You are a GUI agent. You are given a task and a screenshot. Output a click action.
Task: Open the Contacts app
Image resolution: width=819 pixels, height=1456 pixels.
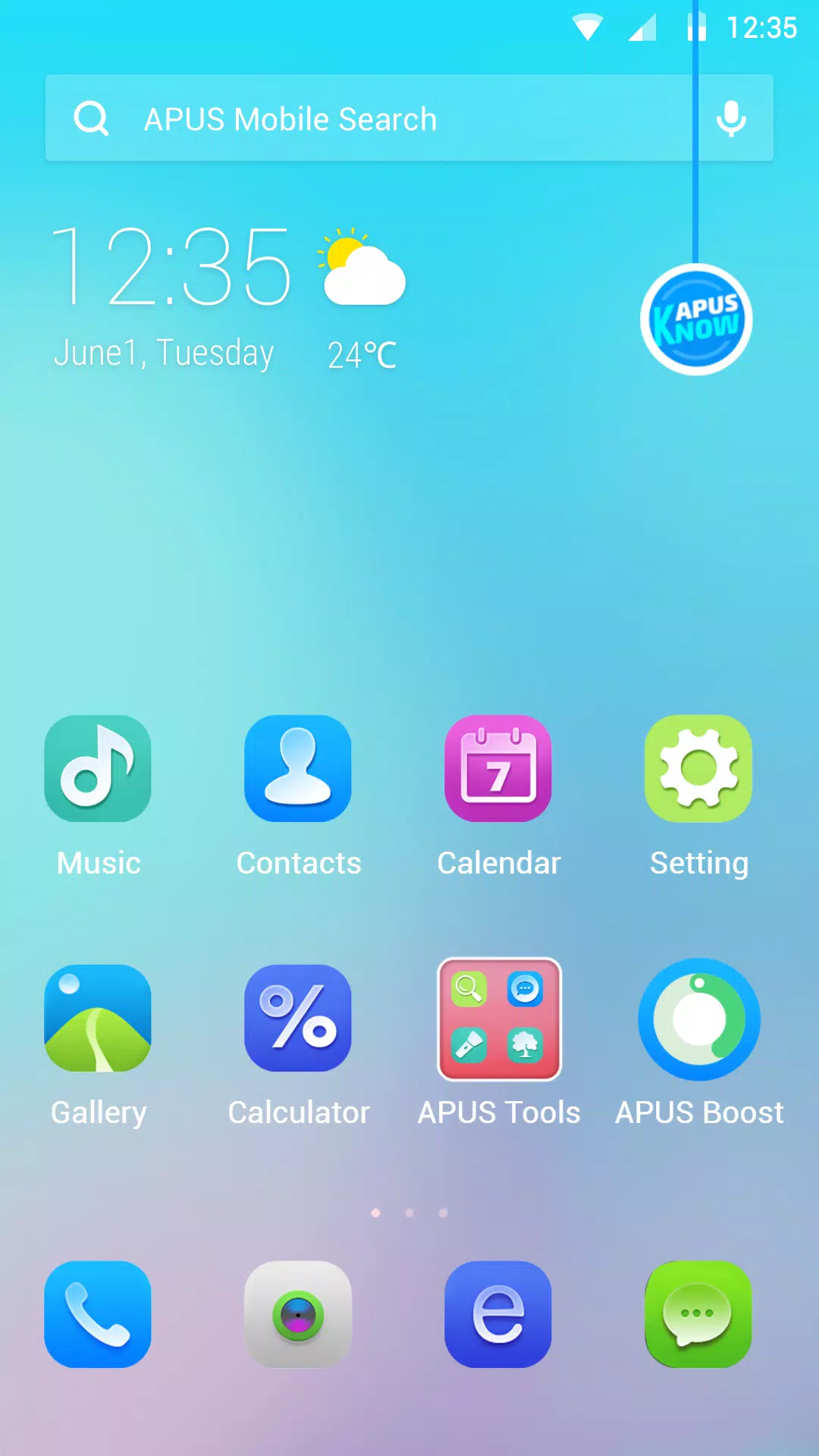pos(298,769)
